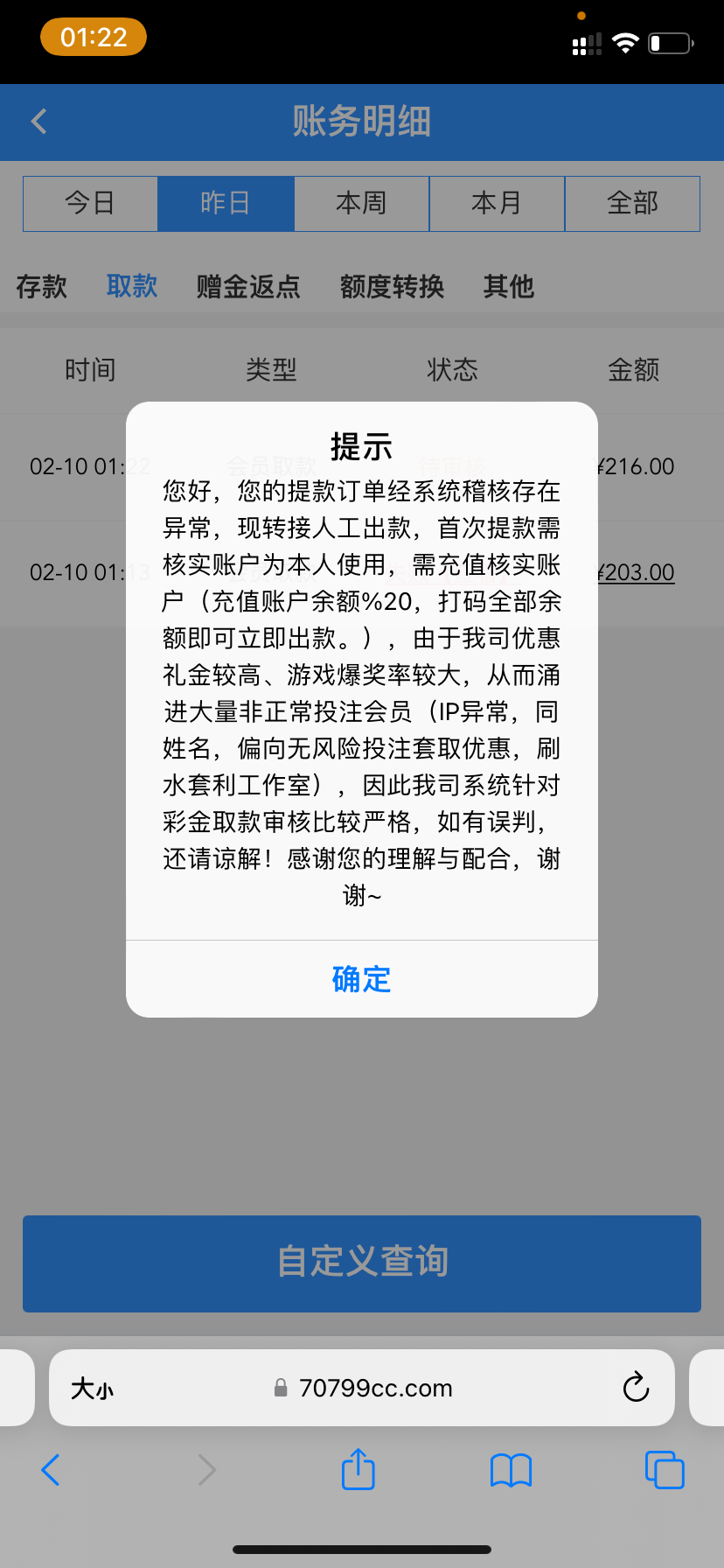
Task: Show open tabs via the tabs icon
Action: click(665, 1470)
